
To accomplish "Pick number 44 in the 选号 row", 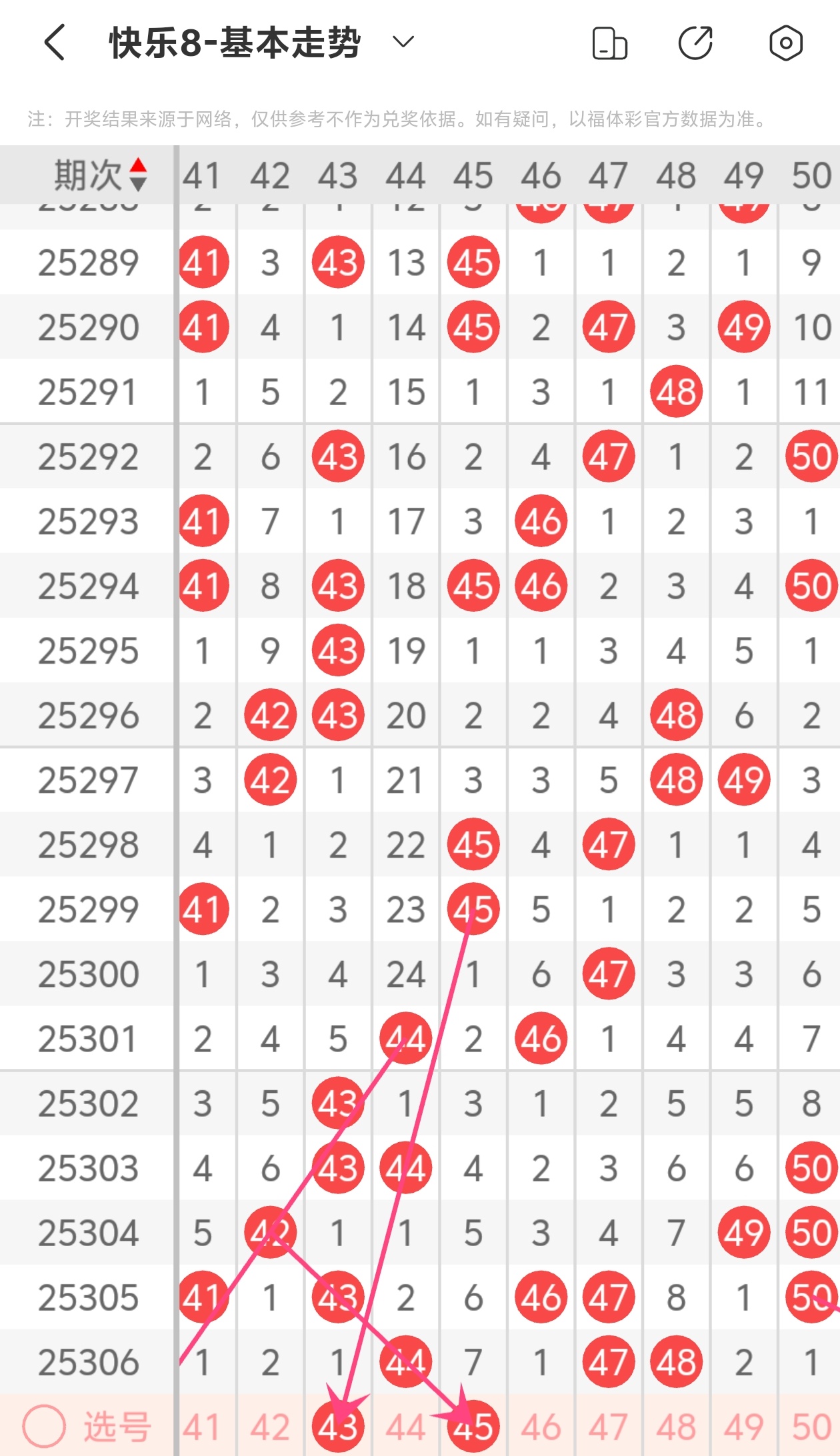I will coord(405,1427).
